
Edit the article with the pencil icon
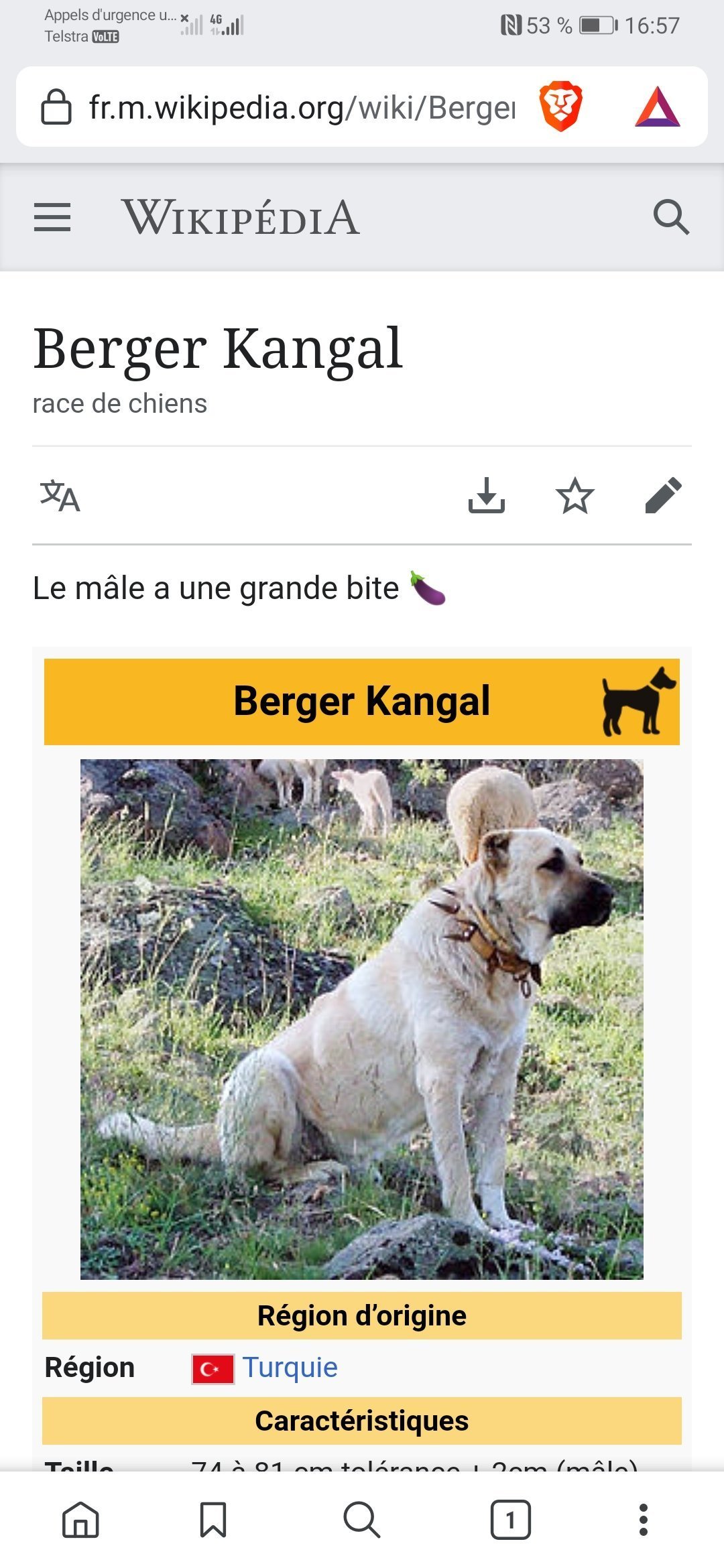coord(664,495)
